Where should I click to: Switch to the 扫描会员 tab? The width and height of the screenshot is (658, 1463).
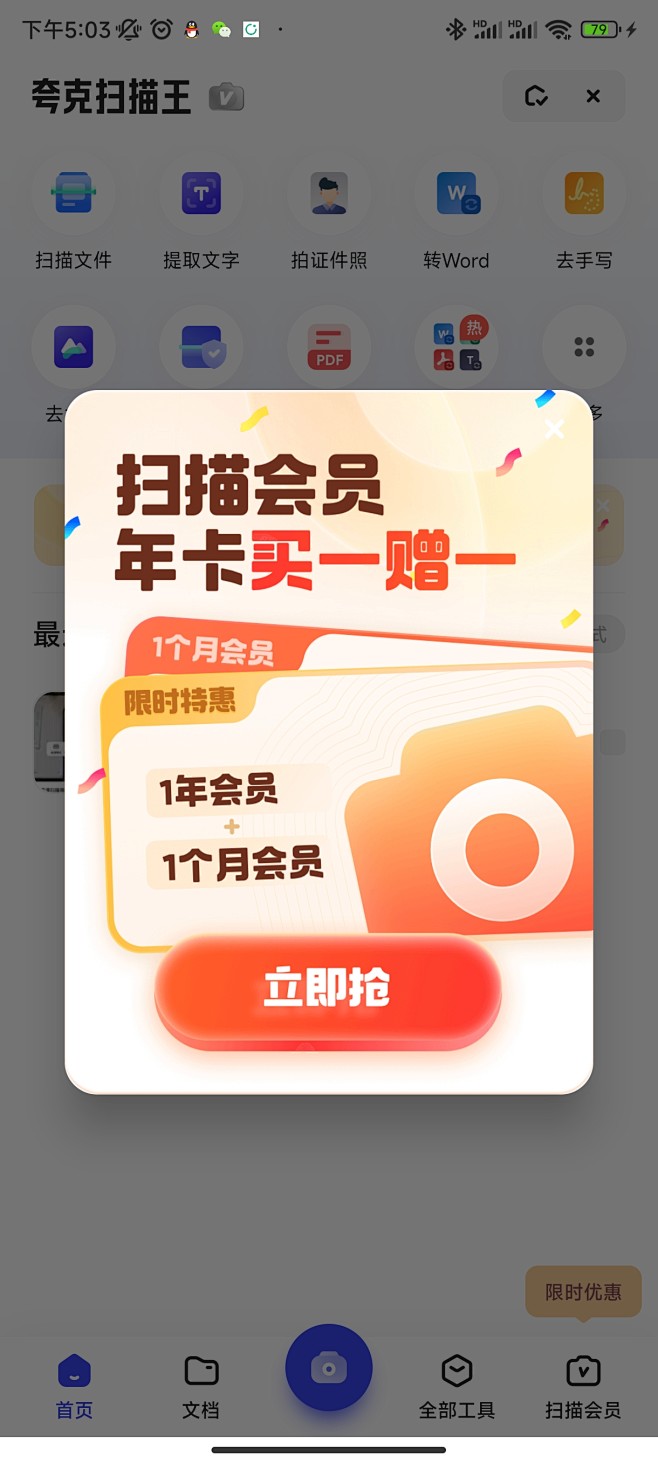pyautogui.click(x=583, y=1387)
